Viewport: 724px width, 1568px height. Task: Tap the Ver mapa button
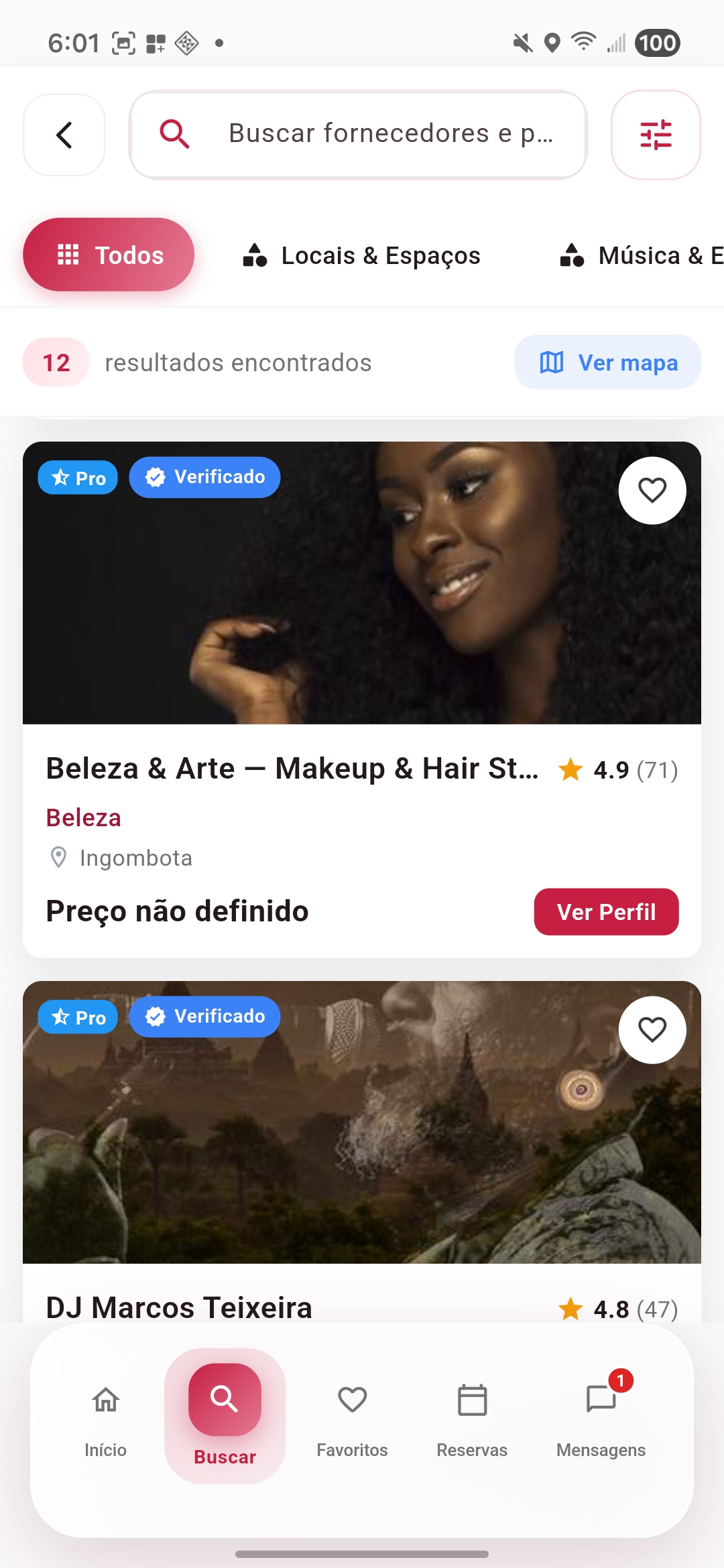click(607, 362)
